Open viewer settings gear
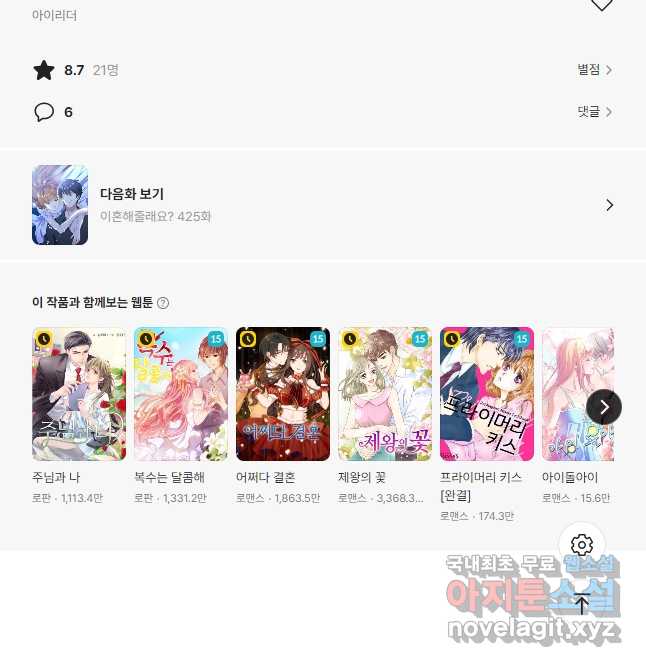646x667 pixels. (x=582, y=545)
